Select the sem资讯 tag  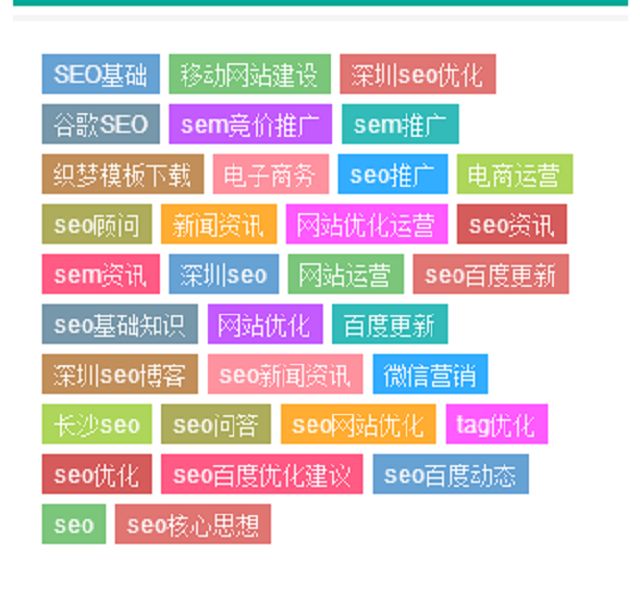click(x=100, y=274)
